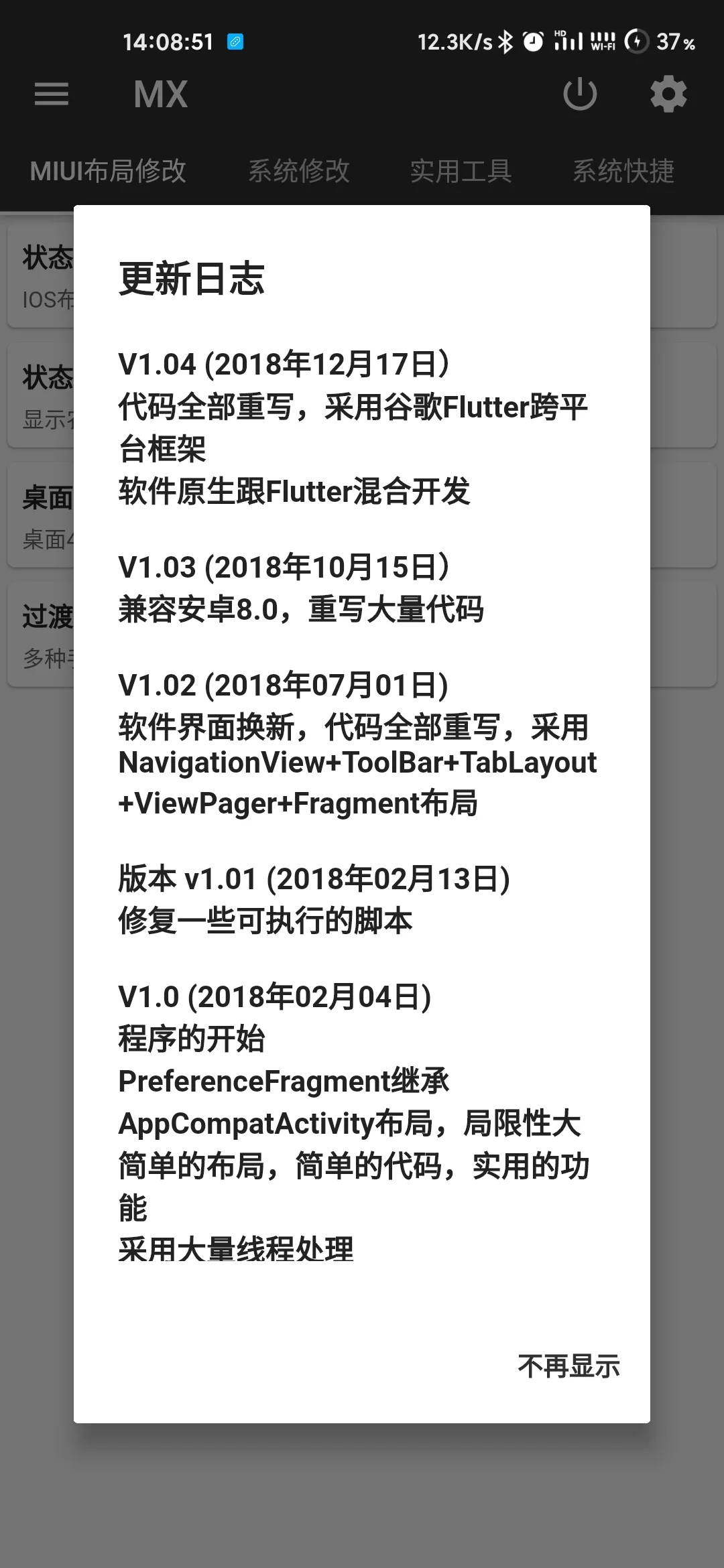Tap 不再显示 to dismiss the changelog
This screenshot has height=1568, width=724.
tap(568, 1366)
